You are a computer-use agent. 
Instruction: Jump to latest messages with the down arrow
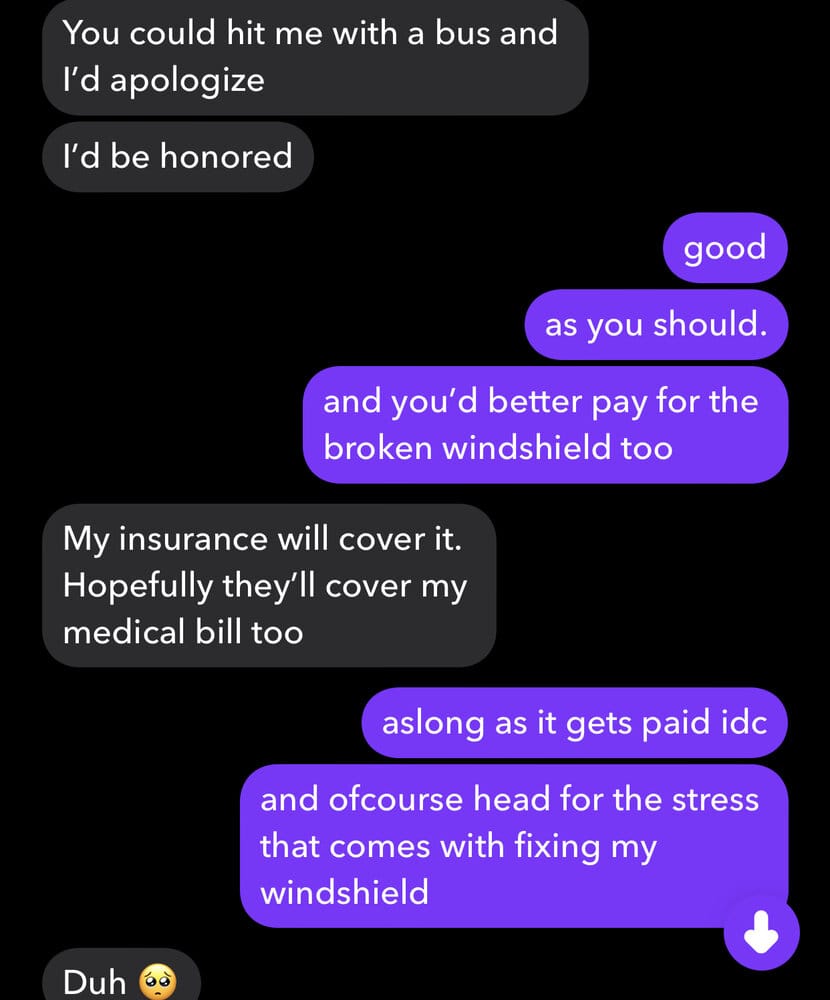pos(761,933)
